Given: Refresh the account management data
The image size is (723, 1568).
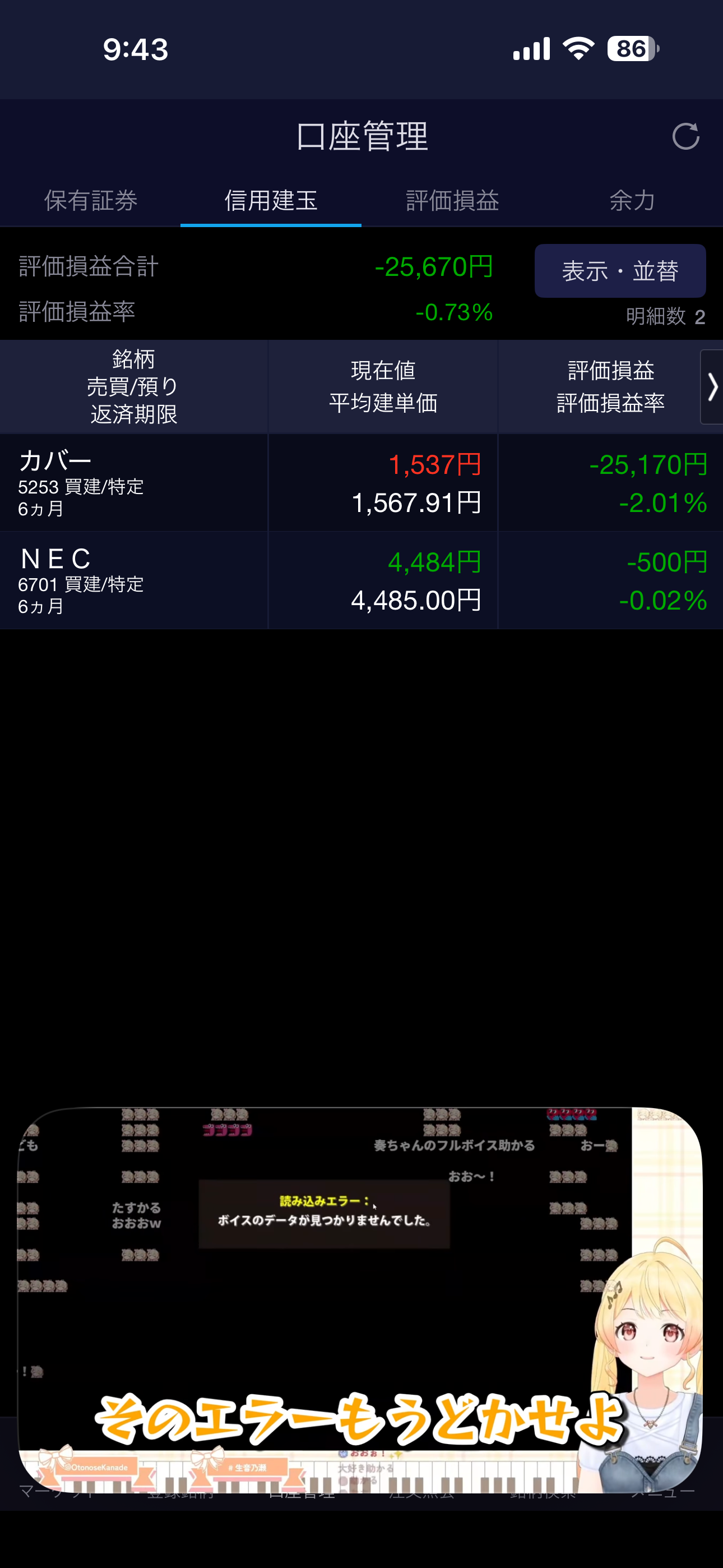Looking at the screenshot, I should (685, 136).
